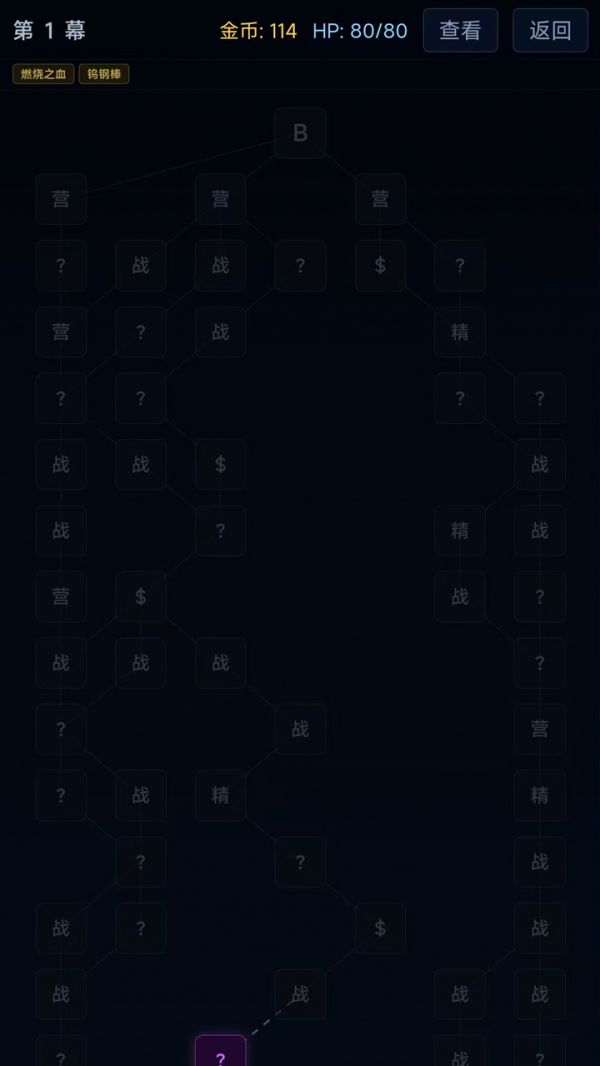
Task: Tap the 查看 button
Action: pos(460,30)
